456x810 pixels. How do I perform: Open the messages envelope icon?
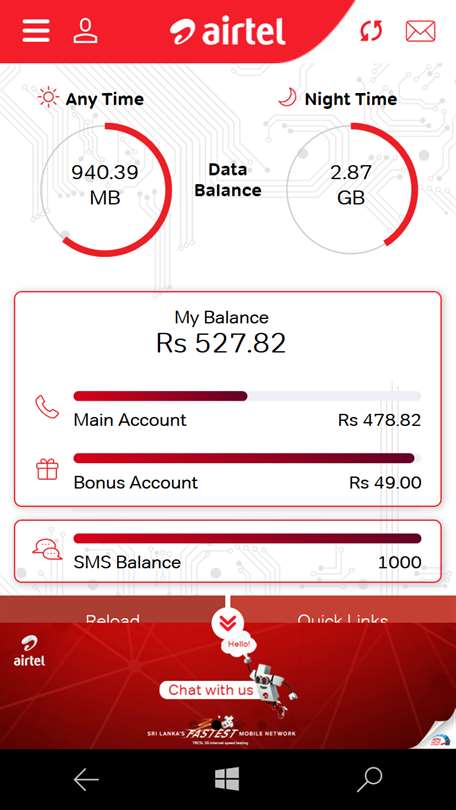coord(420,32)
